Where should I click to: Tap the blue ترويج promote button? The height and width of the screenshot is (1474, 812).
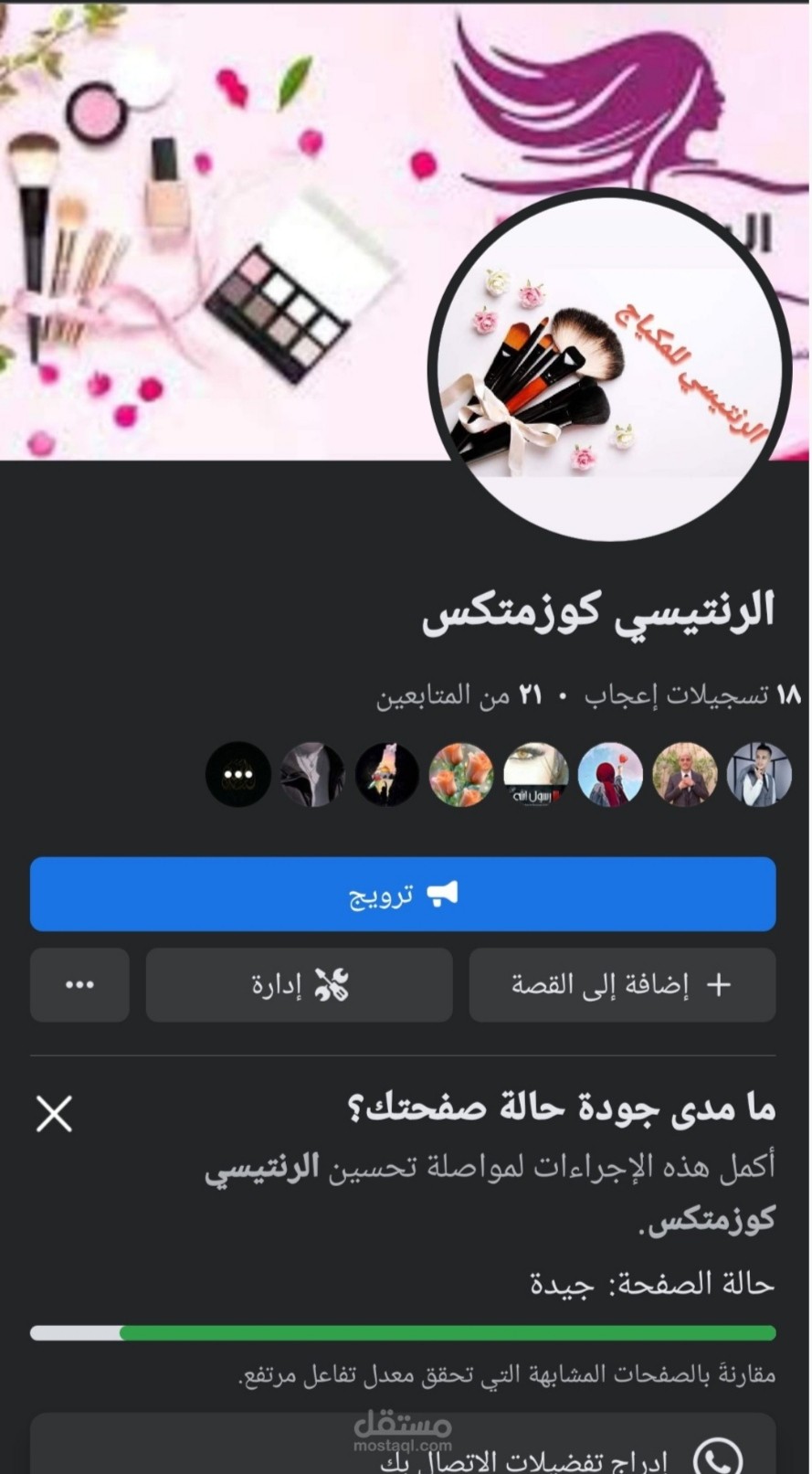[x=403, y=894]
